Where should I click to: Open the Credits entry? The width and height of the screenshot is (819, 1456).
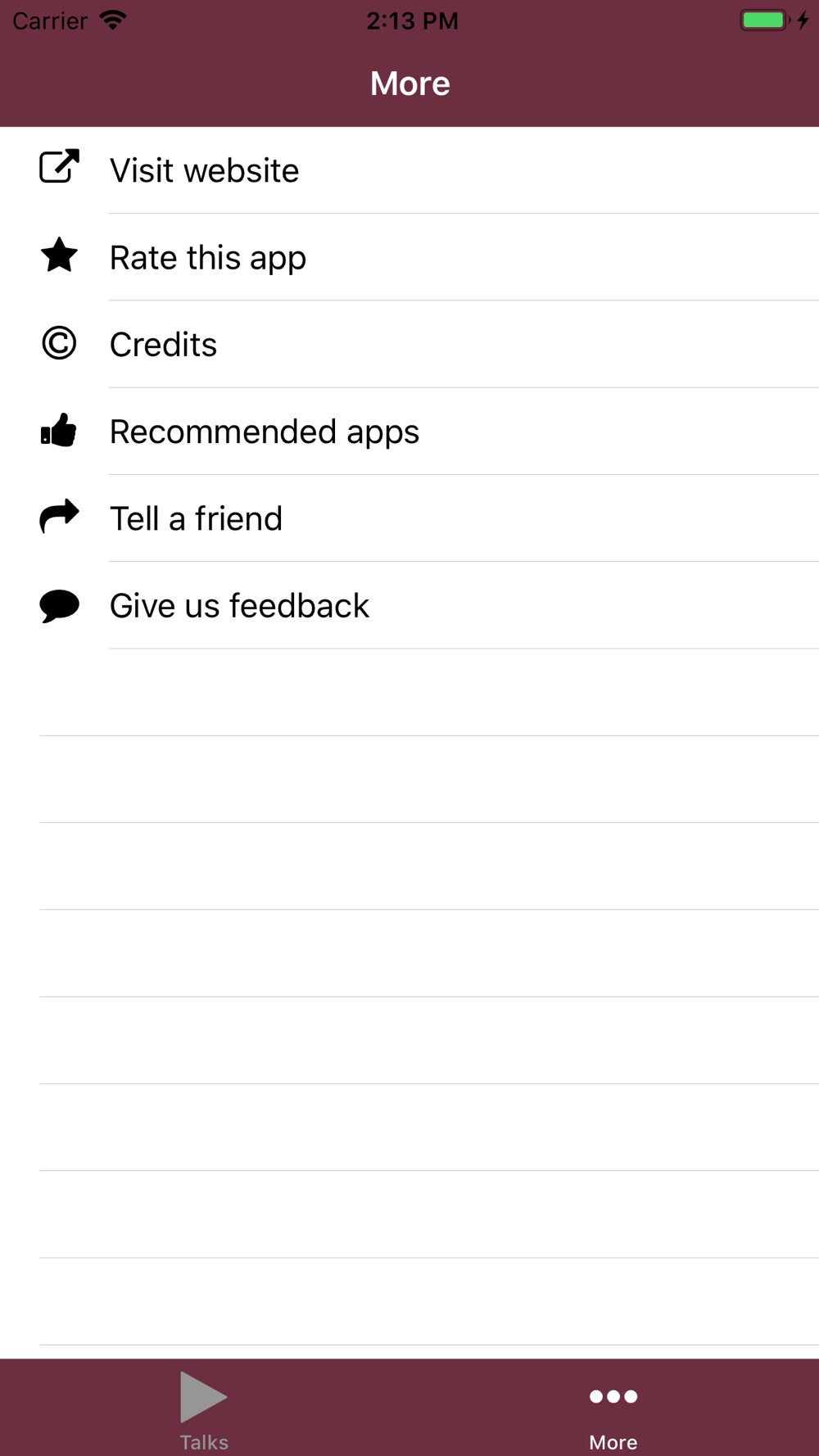(x=409, y=344)
